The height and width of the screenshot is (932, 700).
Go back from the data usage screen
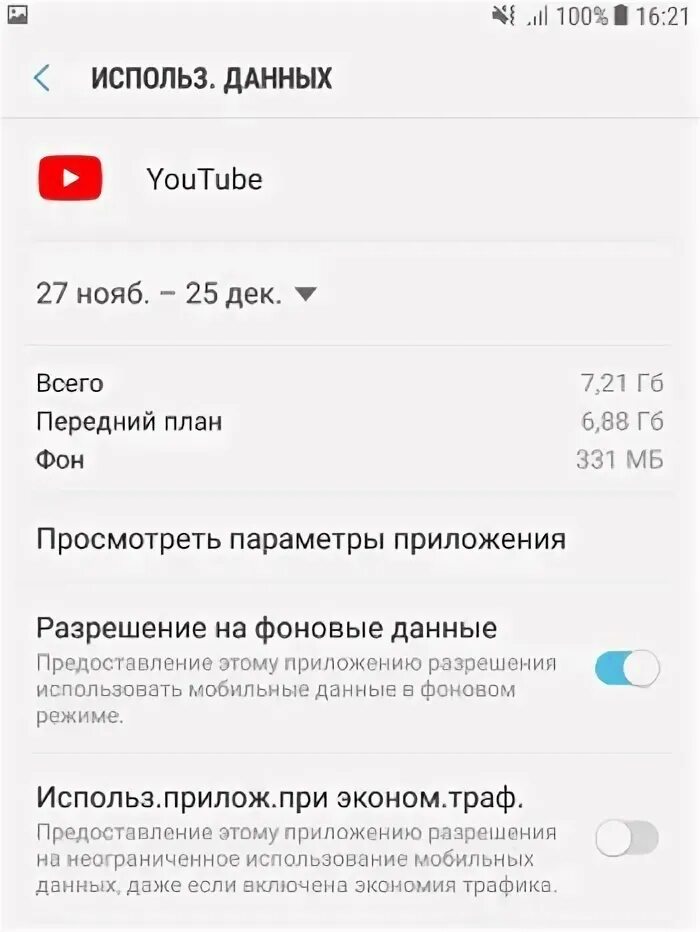42,78
